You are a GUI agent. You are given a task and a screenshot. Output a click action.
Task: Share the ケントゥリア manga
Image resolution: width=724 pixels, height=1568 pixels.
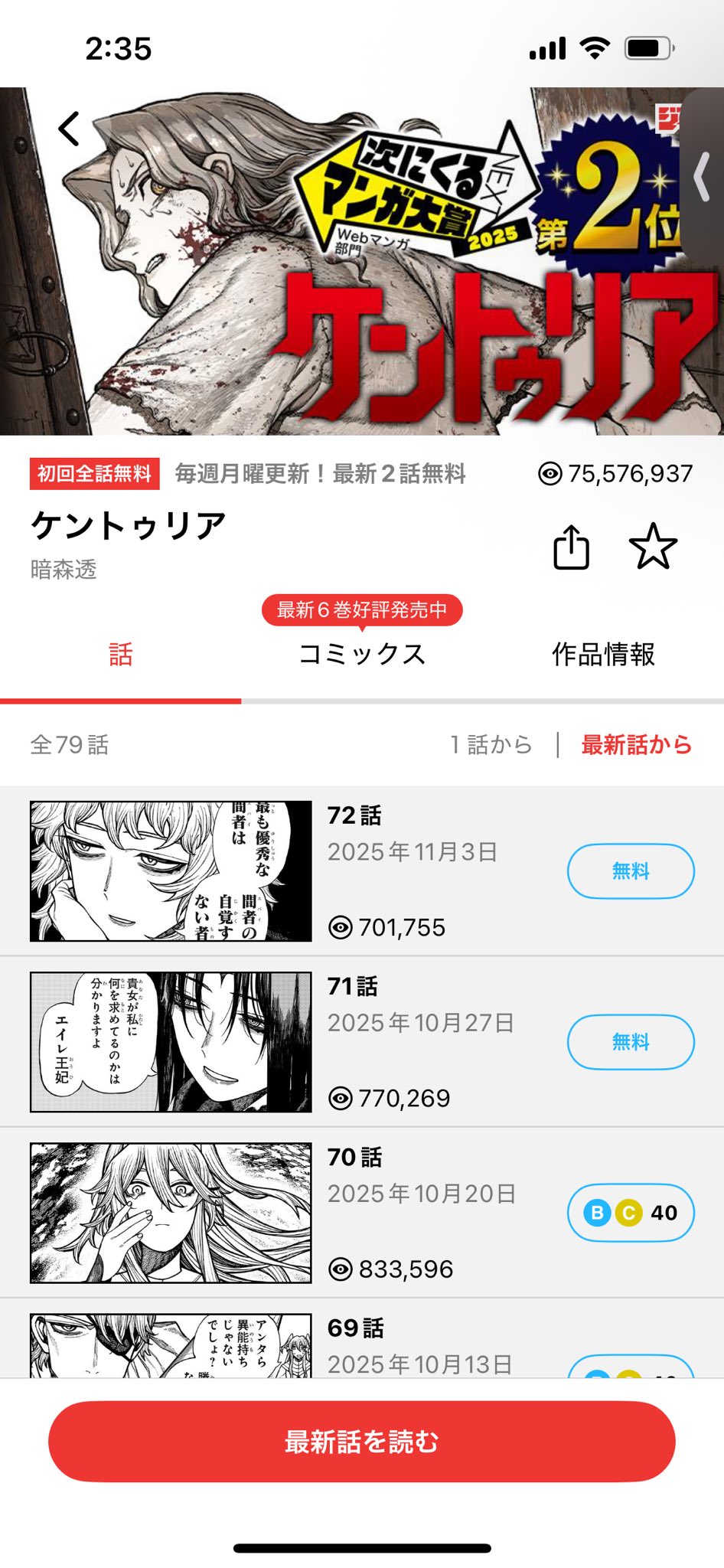tap(571, 547)
